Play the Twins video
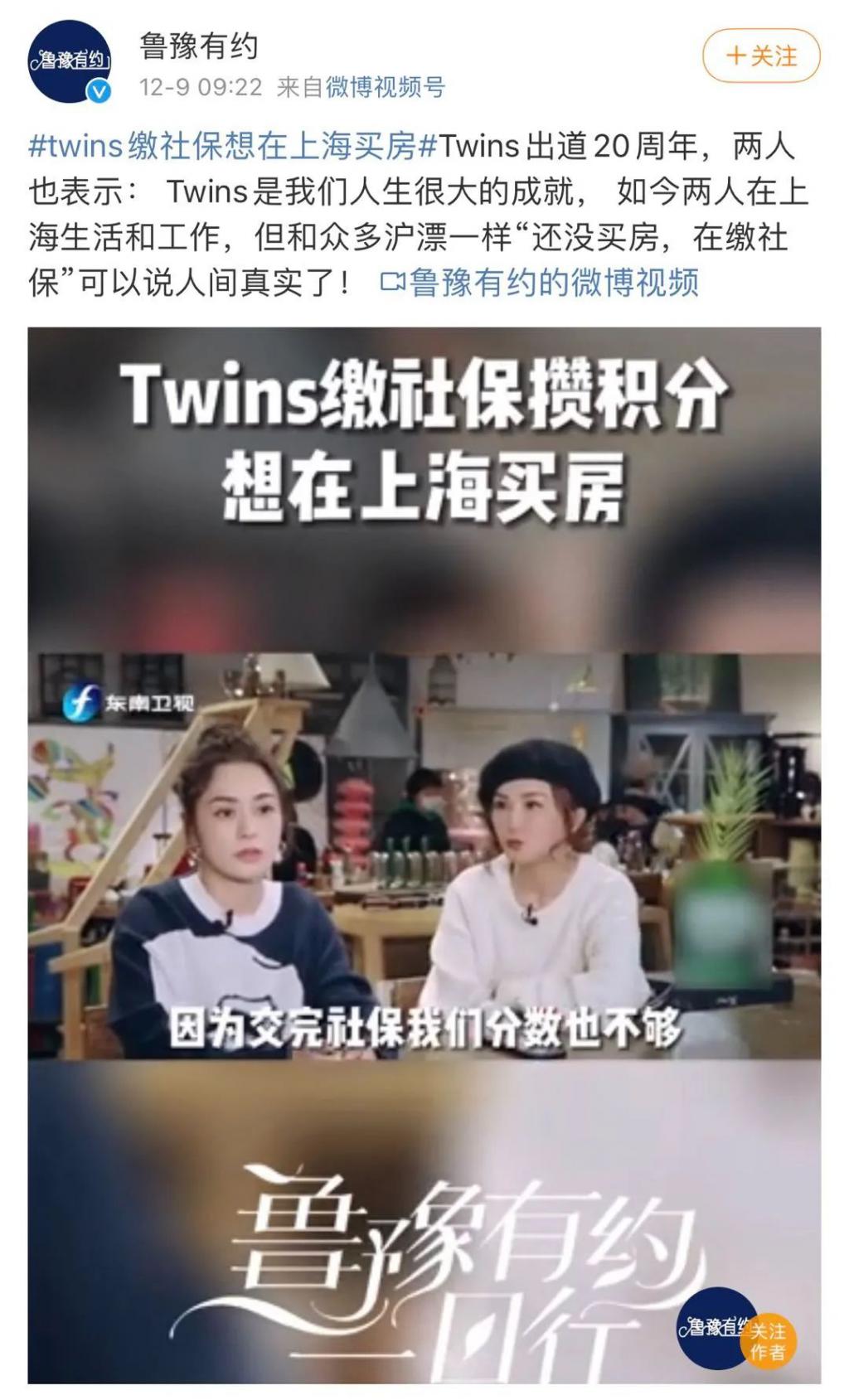Viewport: 849px width, 1400px height. [x=424, y=854]
